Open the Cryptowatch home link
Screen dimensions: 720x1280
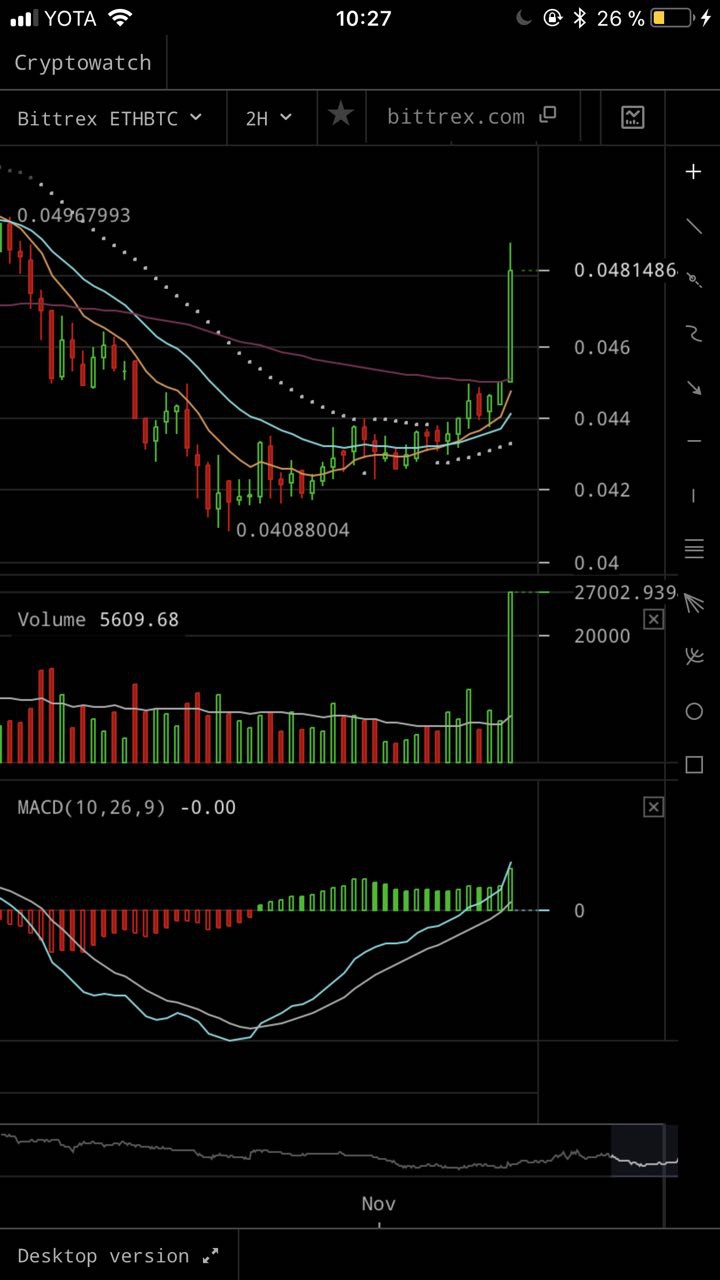[83, 63]
